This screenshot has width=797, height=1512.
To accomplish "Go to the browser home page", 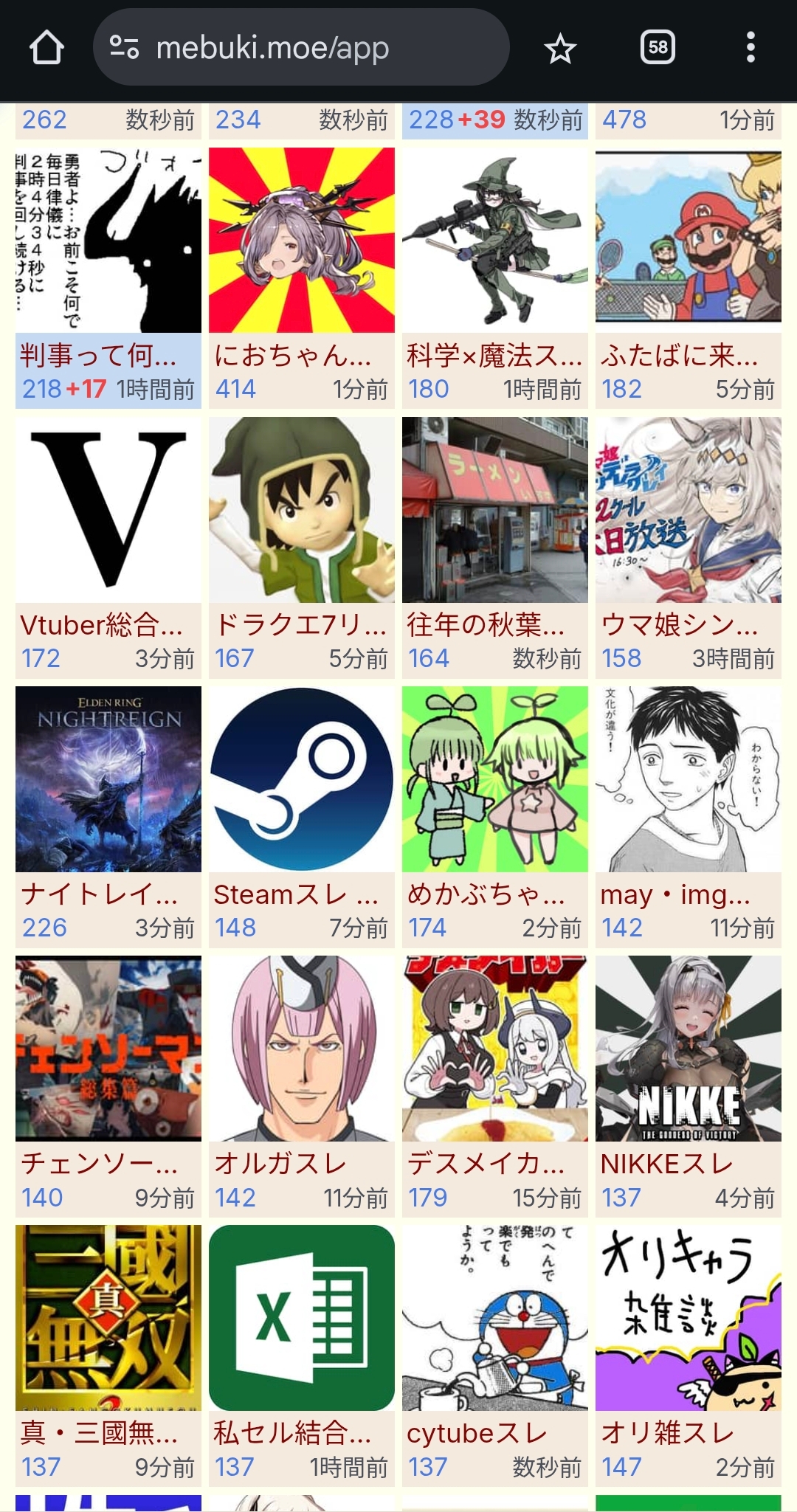I will coord(46,48).
